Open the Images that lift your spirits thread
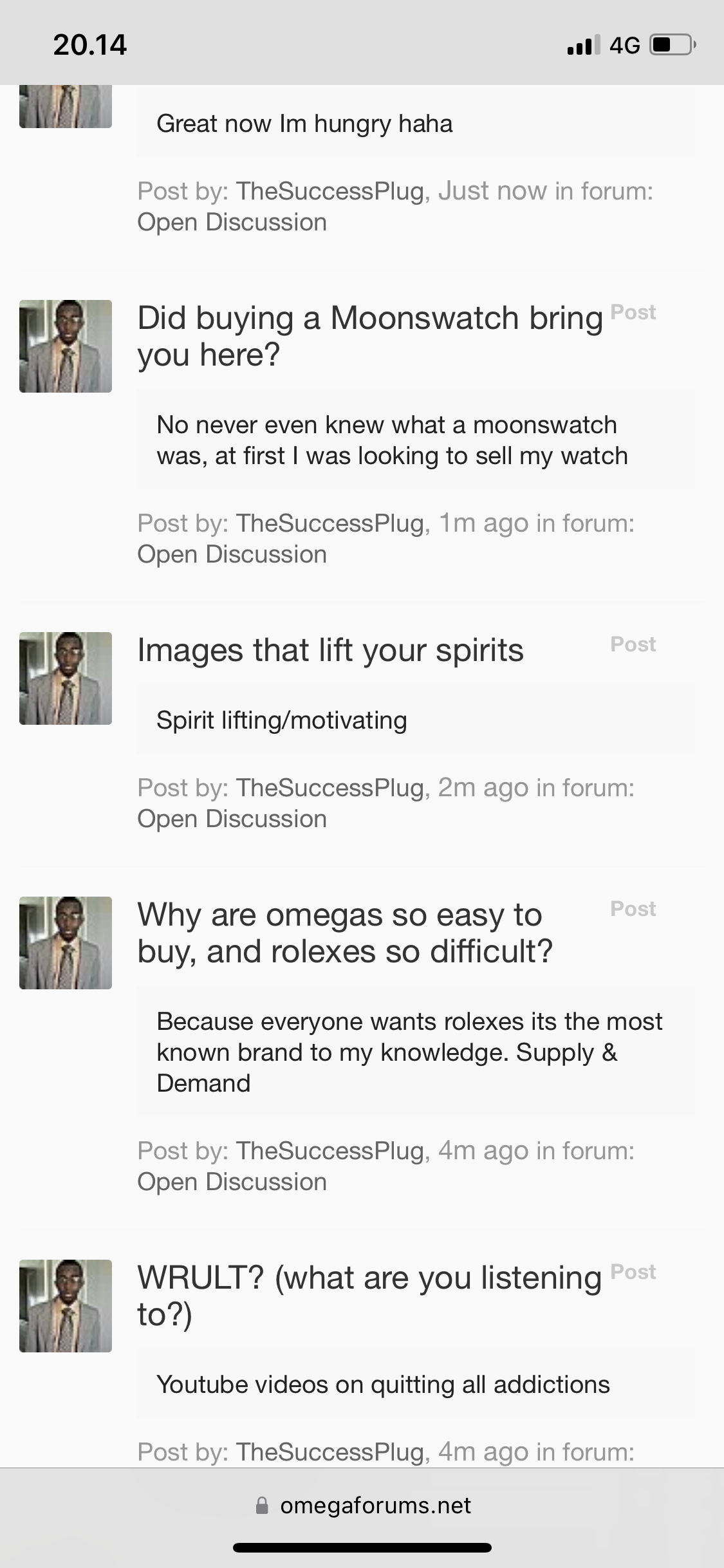 330,649
